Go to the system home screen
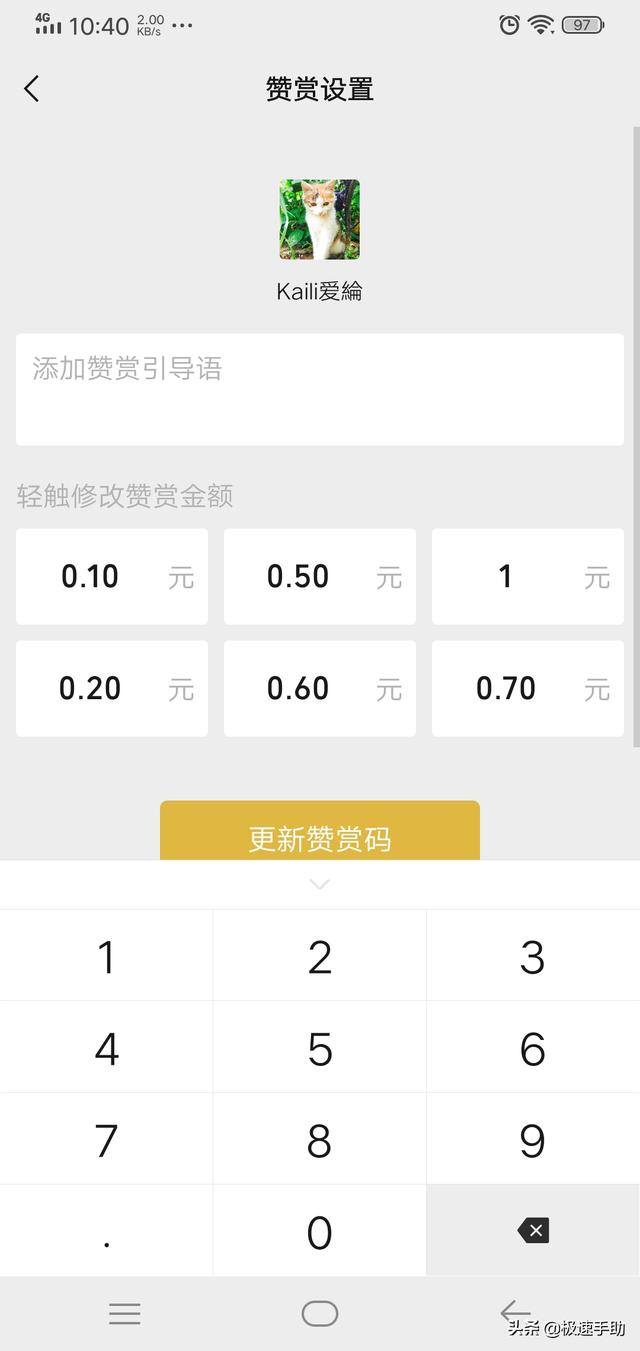Screen dimensions: 640x1351 [x=319, y=1313]
